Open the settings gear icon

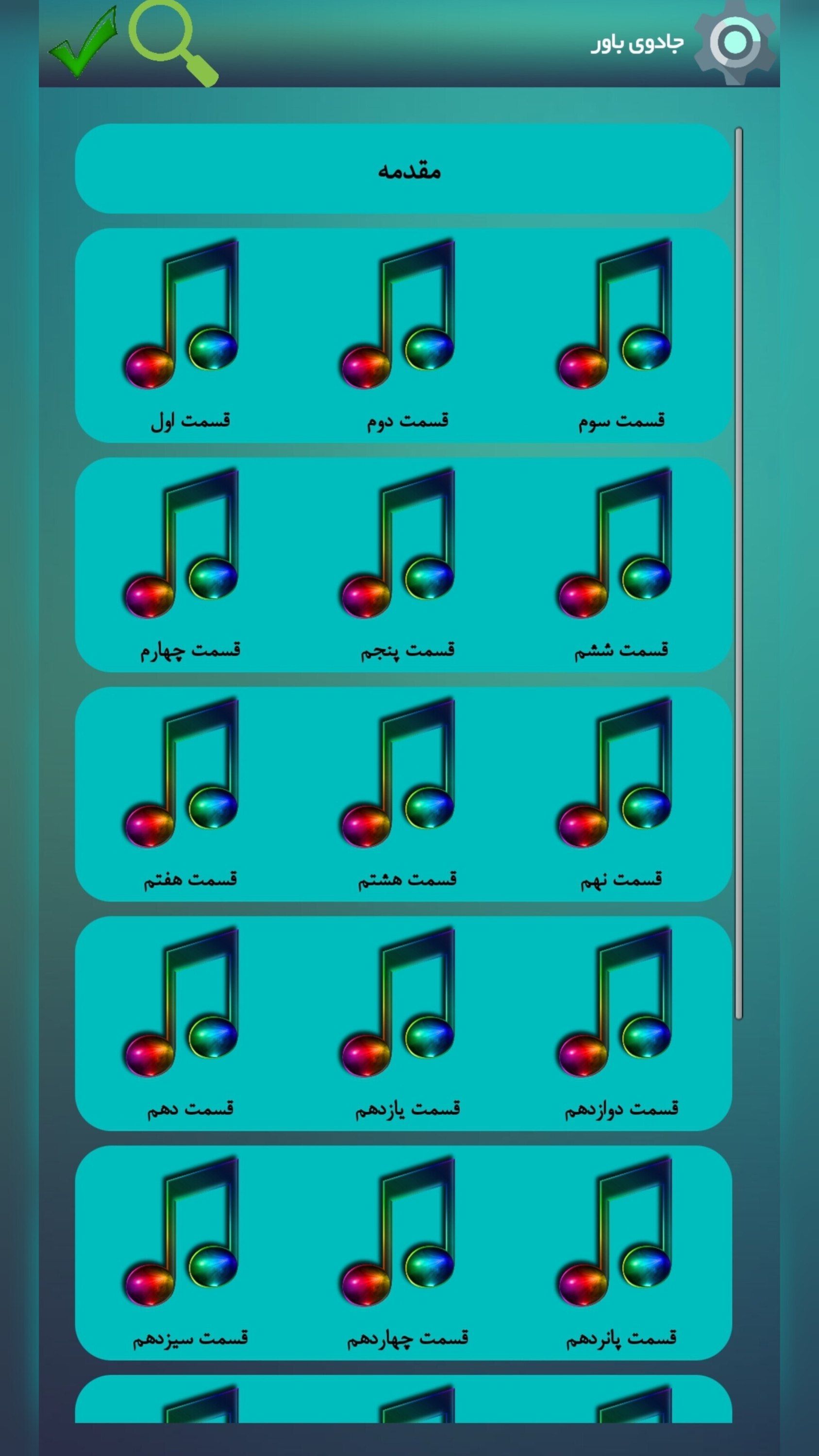pyautogui.click(x=735, y=42)
